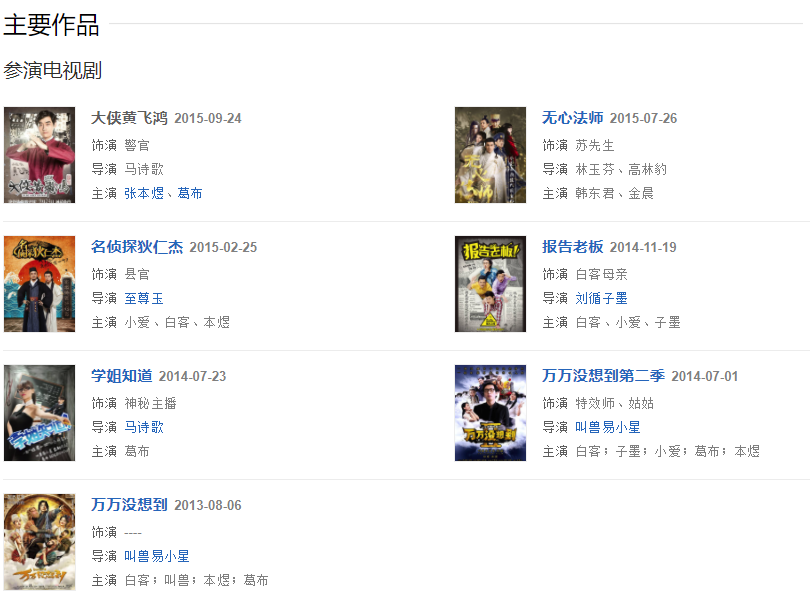View actor 葛布 under 大侠黄飞鸿
The image size is (810, 601).
pyautogui.click(x=190, y=193)
